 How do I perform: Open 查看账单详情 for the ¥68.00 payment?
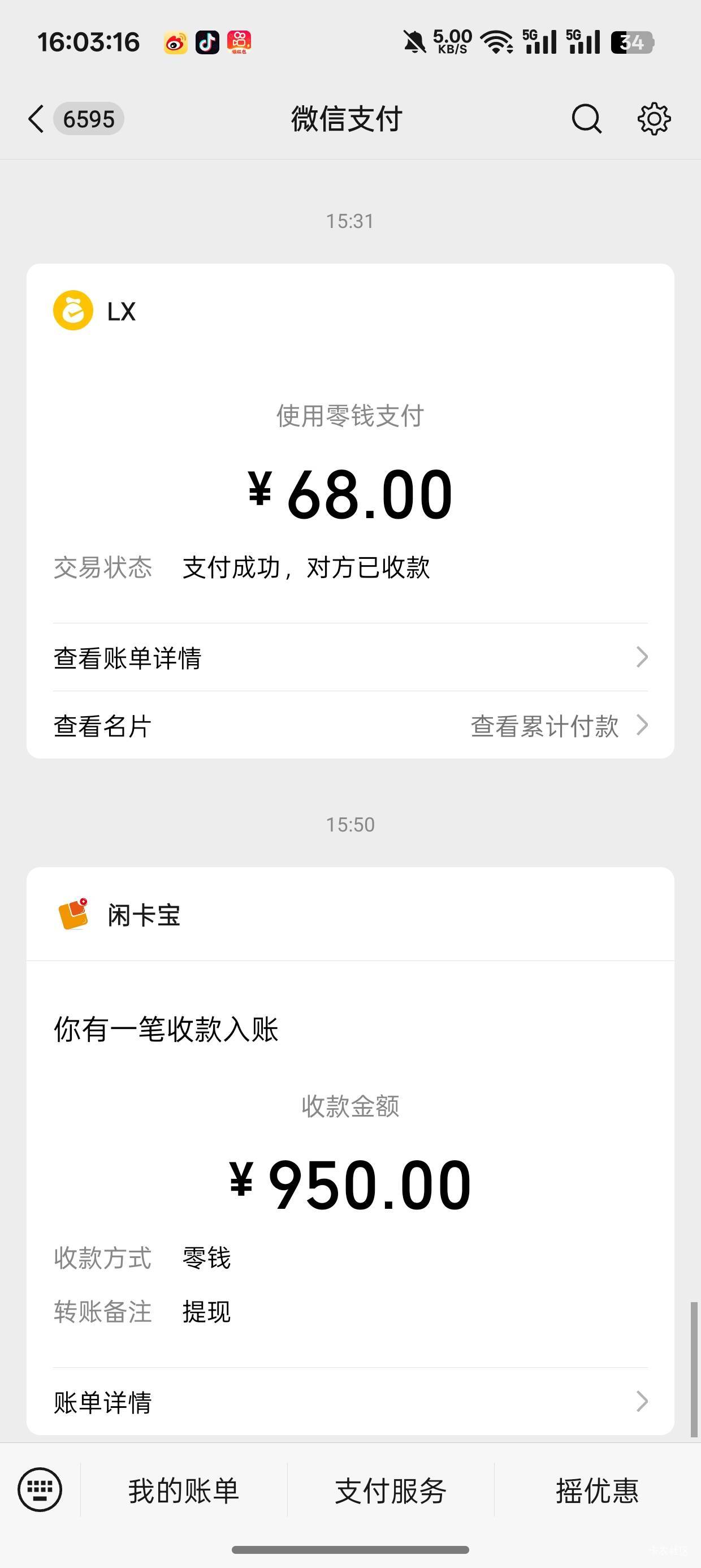coord(350,657)
